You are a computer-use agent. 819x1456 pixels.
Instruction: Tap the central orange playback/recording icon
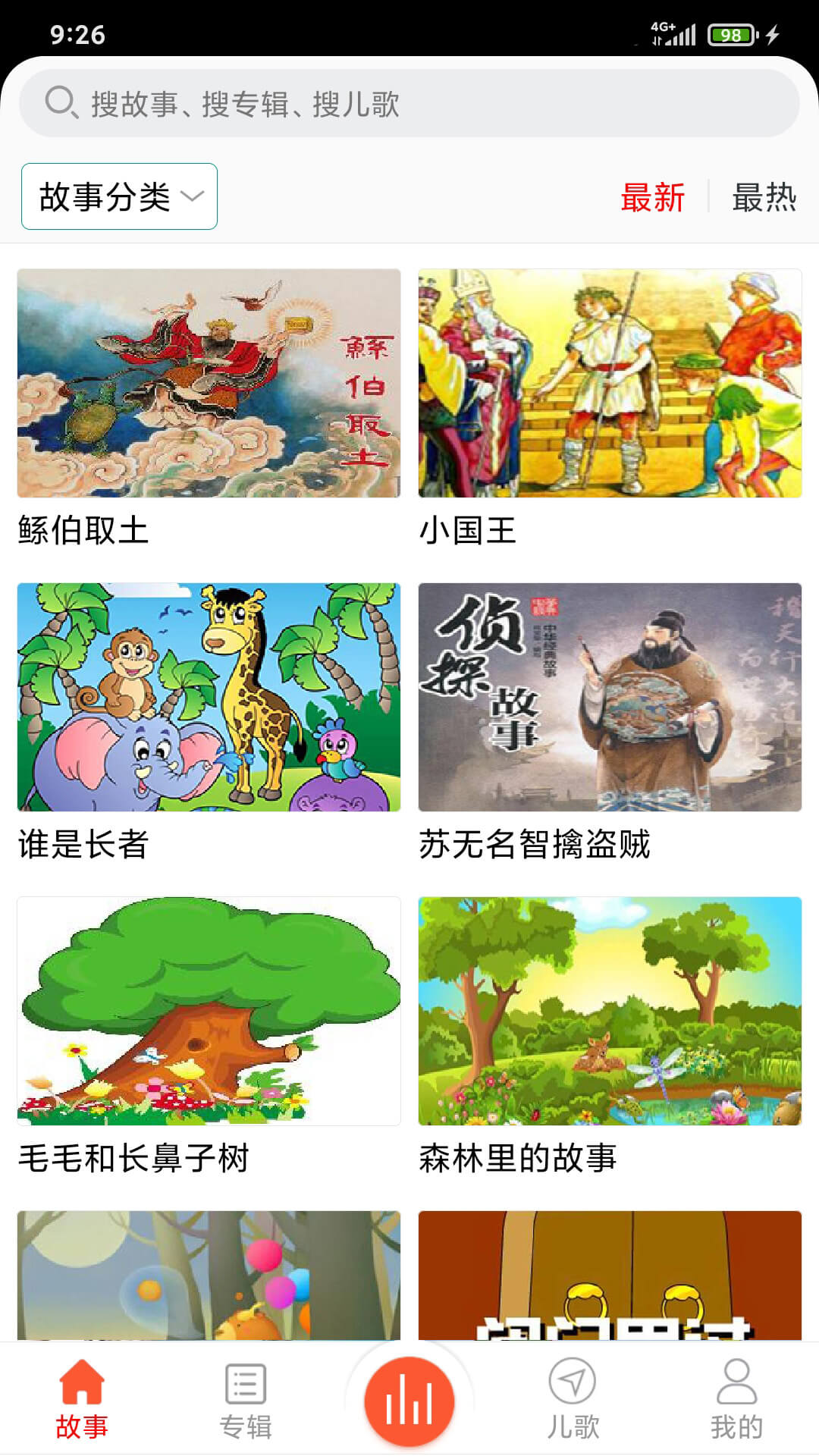409,1399
